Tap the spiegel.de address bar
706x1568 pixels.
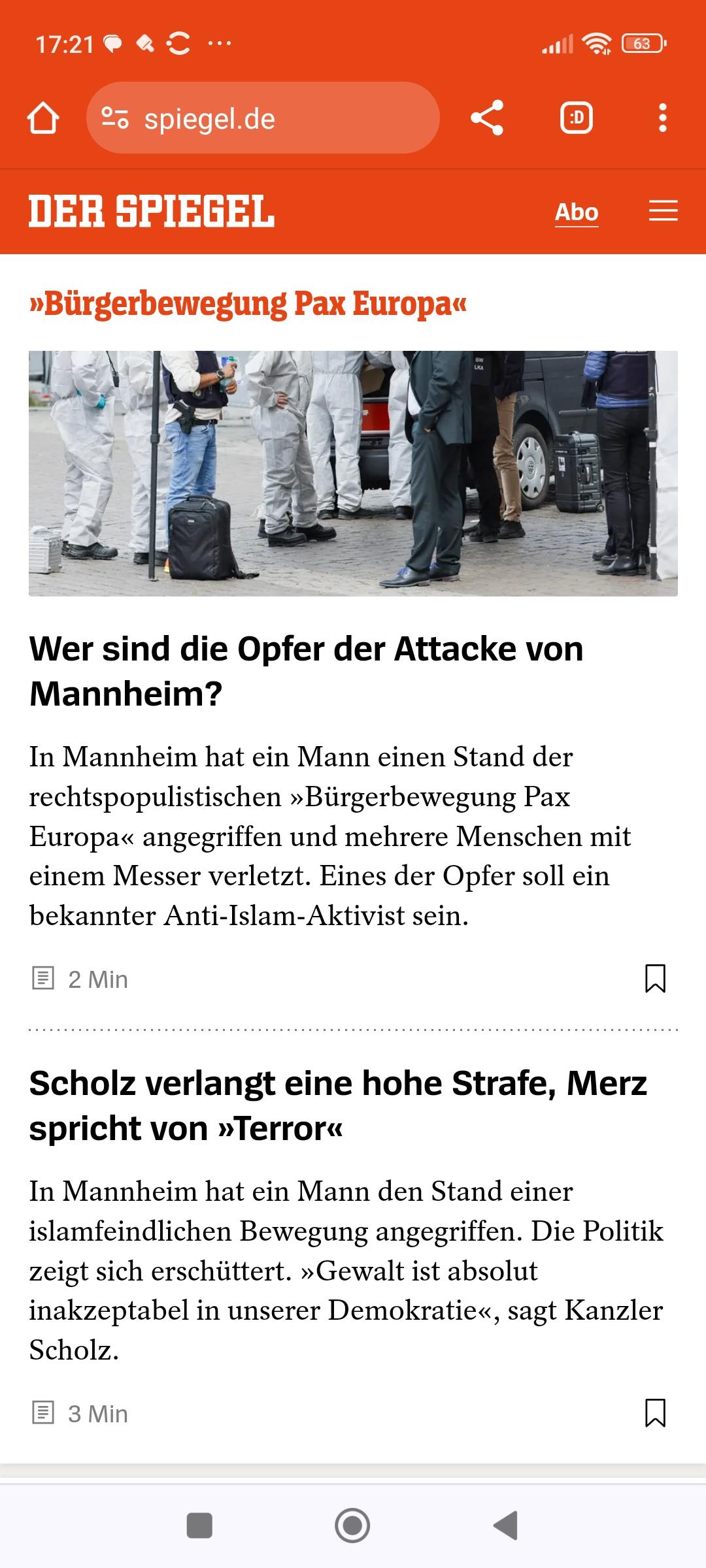click(263, 118)
